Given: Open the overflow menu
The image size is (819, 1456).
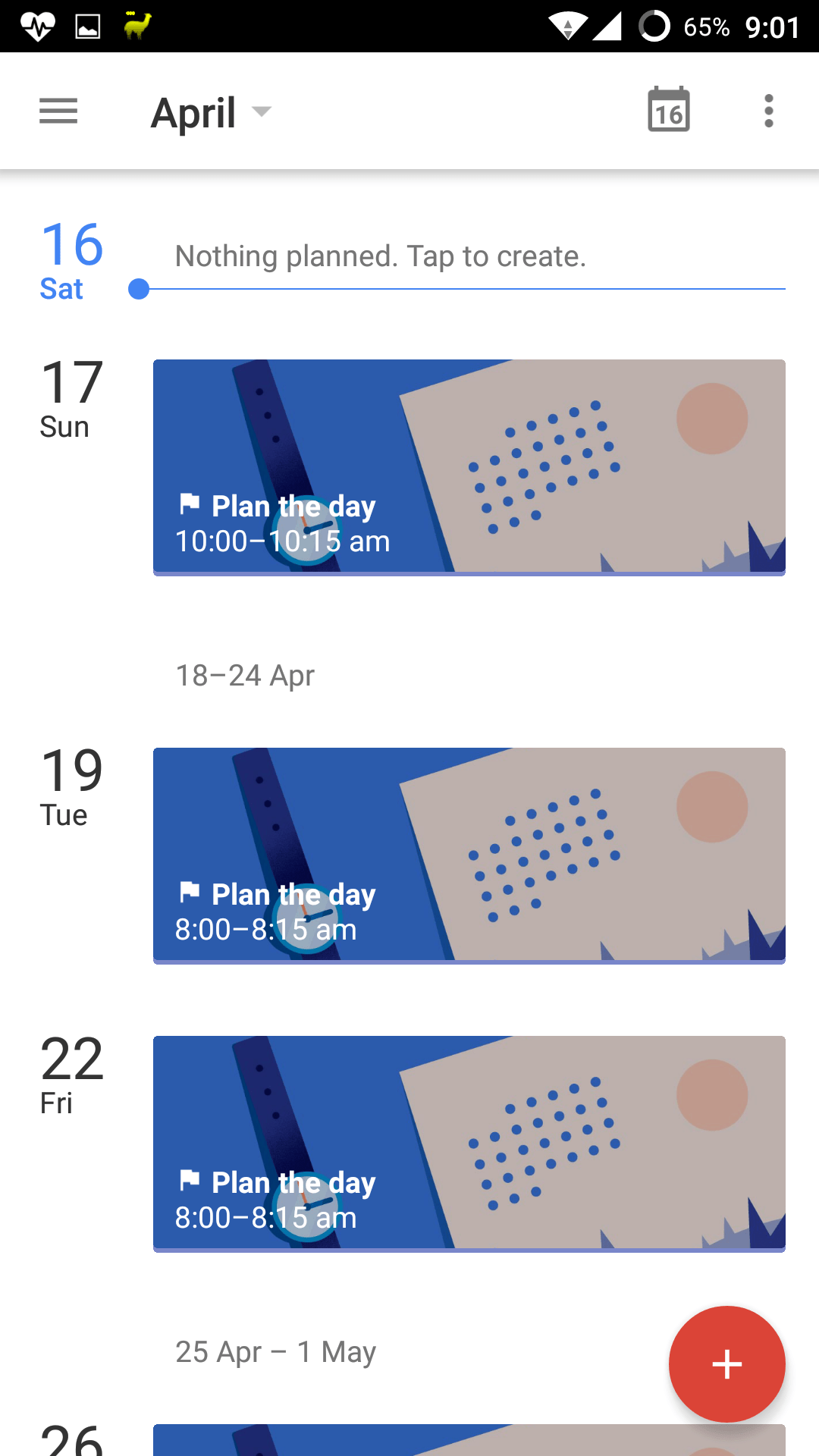Looking at the screenshot, I should [x=769, y=111].
